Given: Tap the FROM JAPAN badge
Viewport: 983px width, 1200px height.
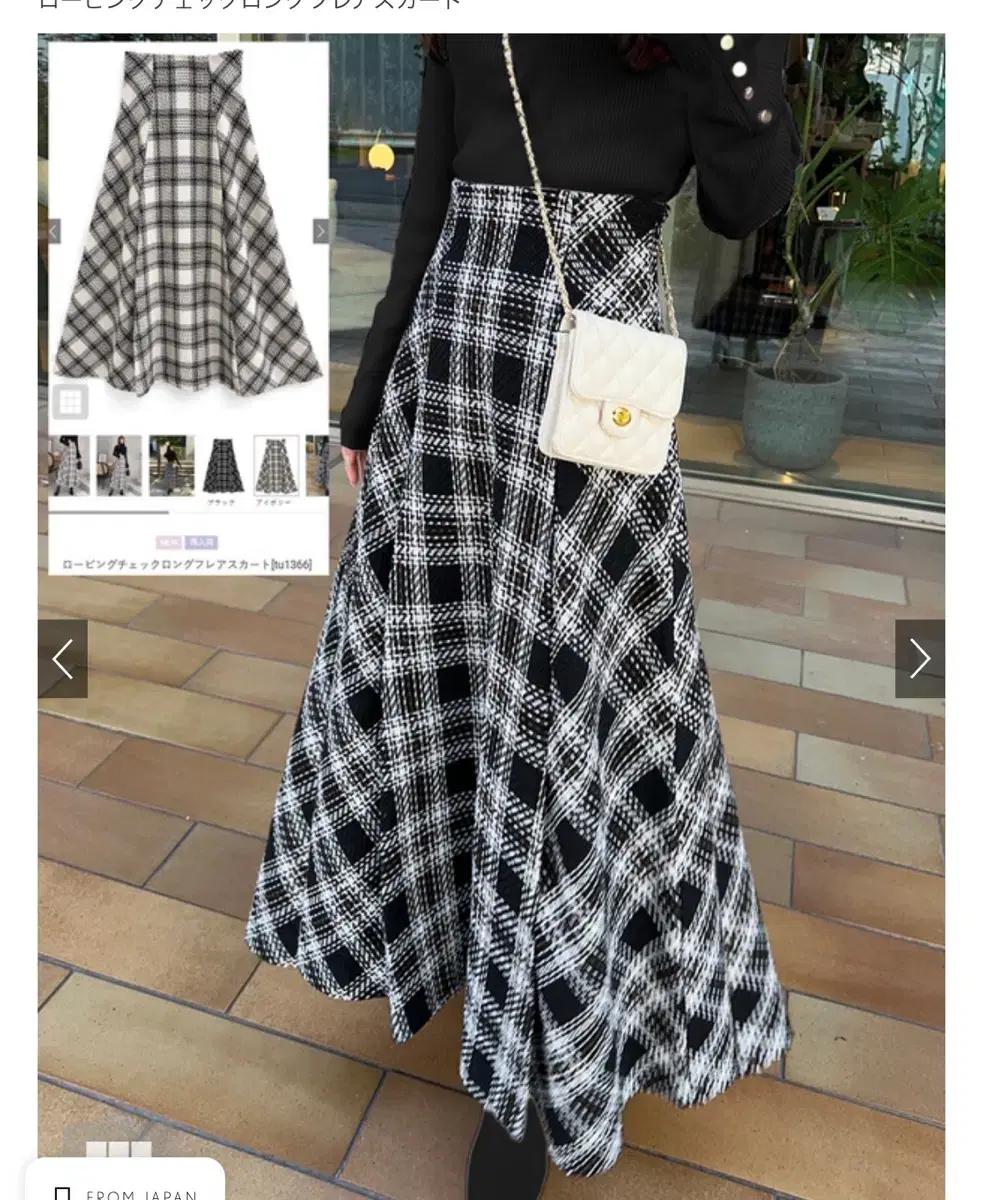Looking at the screenshot, I should click(126, 1184).
